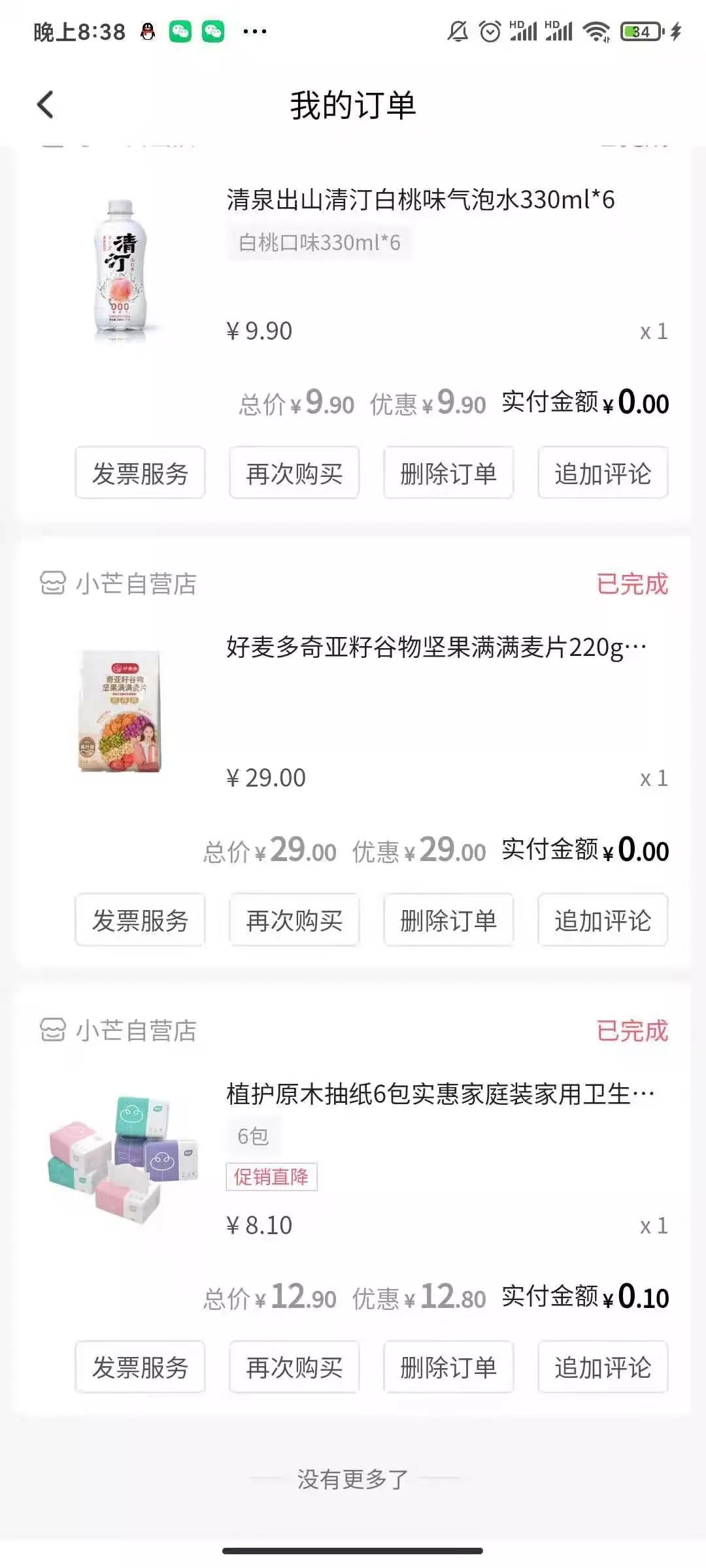This screenshot has height=1568, width=706.
Task: Buy the 清汀白桃味气泡水 again with 再次购买
Action: 294,473
